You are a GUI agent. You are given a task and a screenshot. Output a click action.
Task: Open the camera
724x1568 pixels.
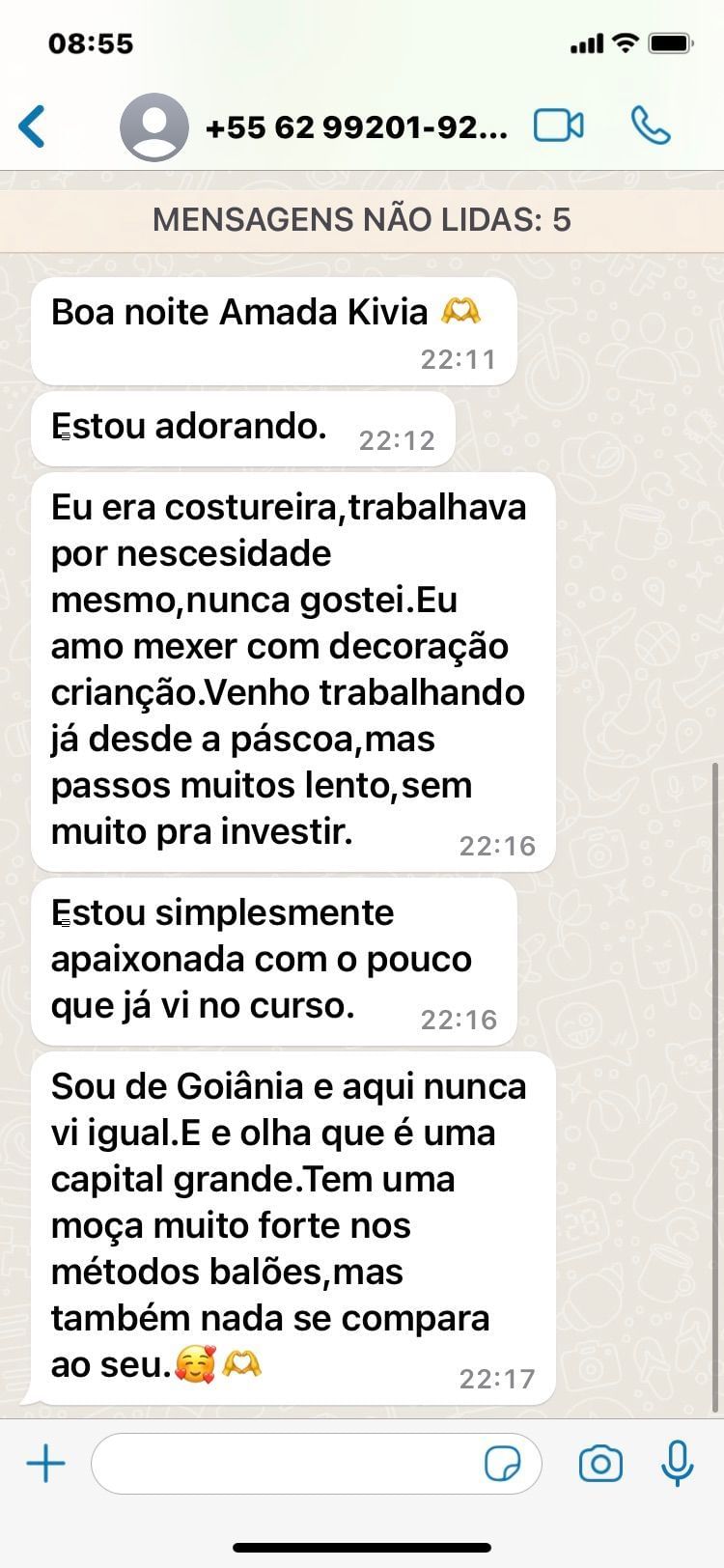(x=600, y=1464)
